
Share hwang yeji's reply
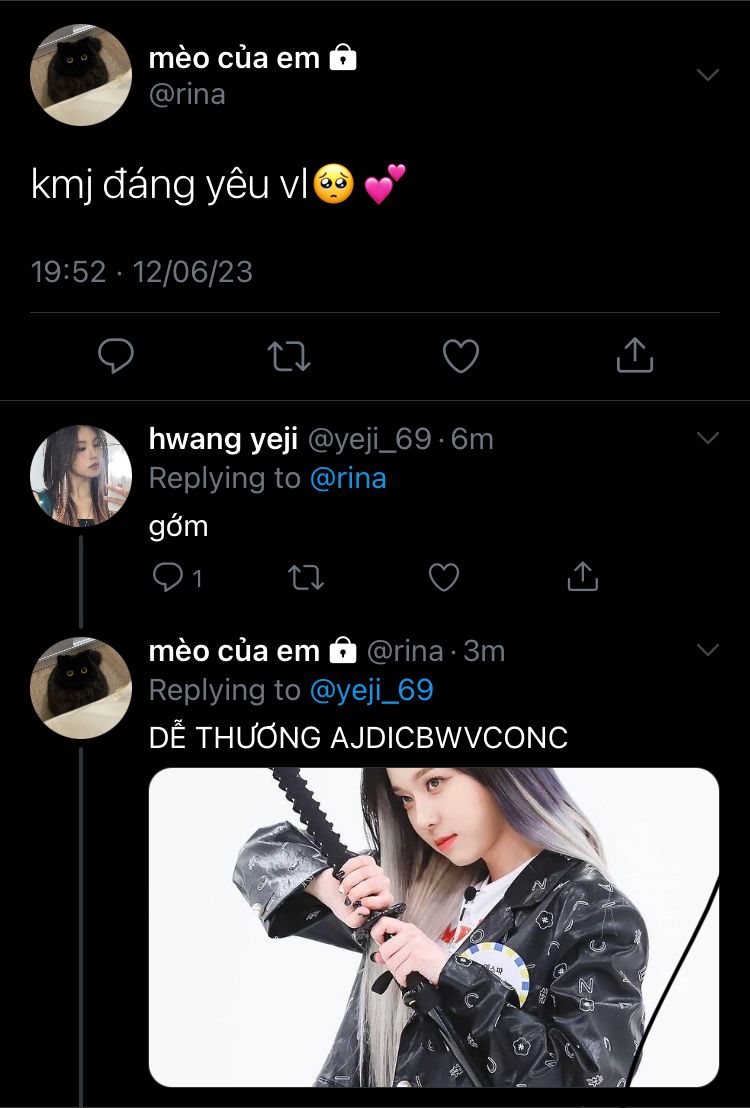pyautogui.click(x=582, y=577)
